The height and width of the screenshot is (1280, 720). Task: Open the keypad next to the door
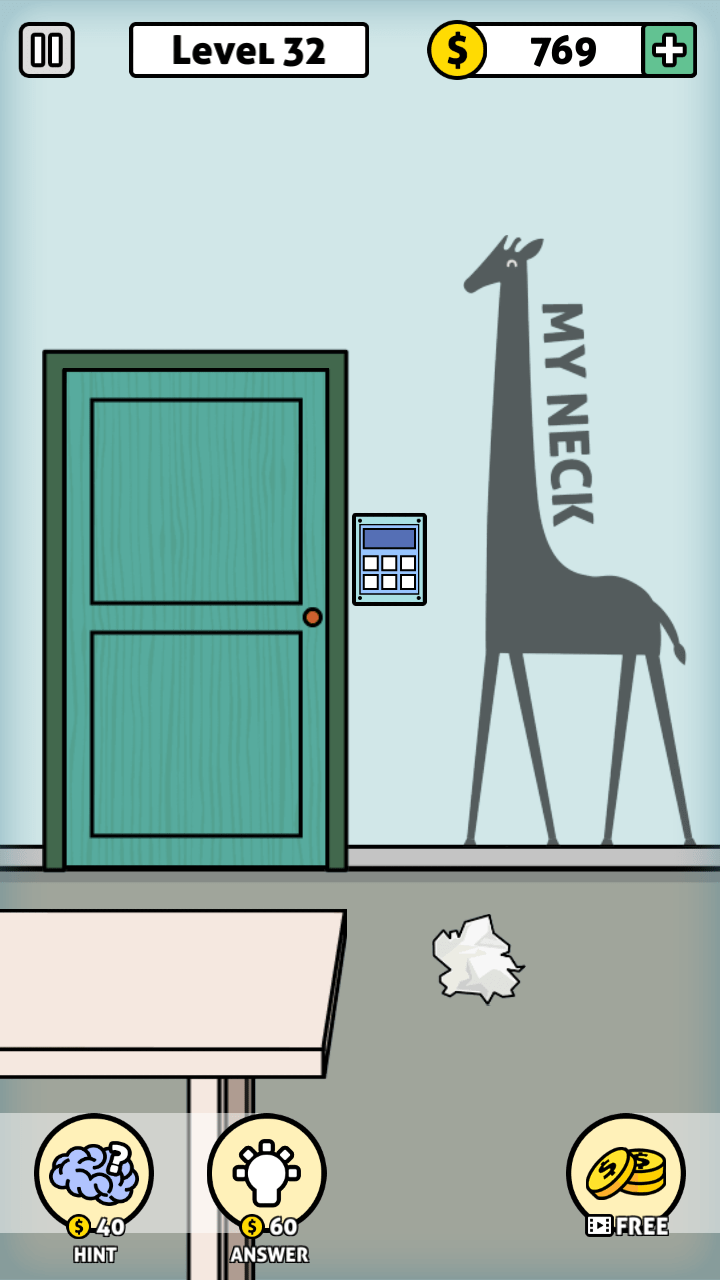[x=389, y=559]
